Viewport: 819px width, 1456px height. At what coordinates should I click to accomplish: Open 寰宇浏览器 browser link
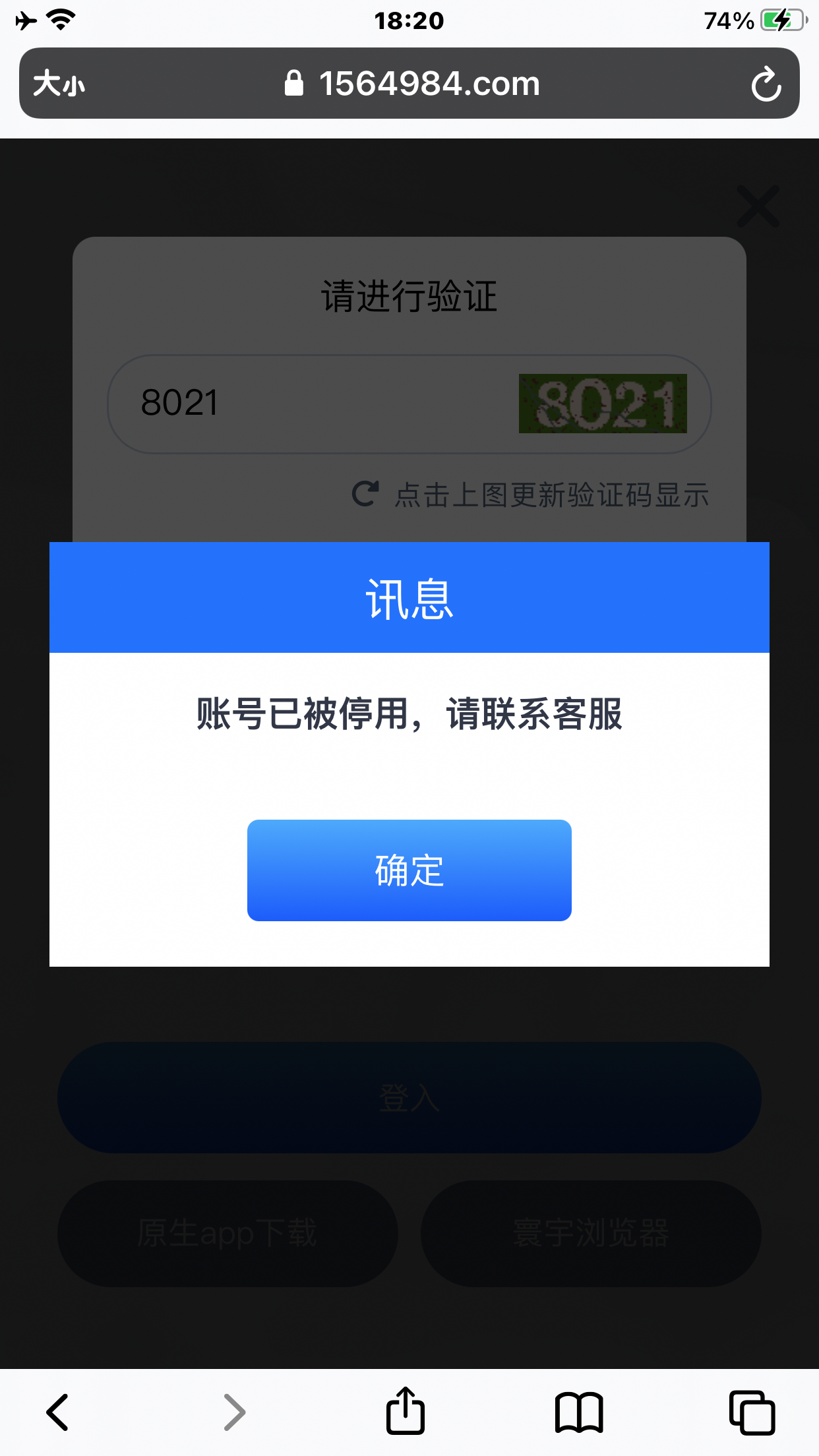591,1234
